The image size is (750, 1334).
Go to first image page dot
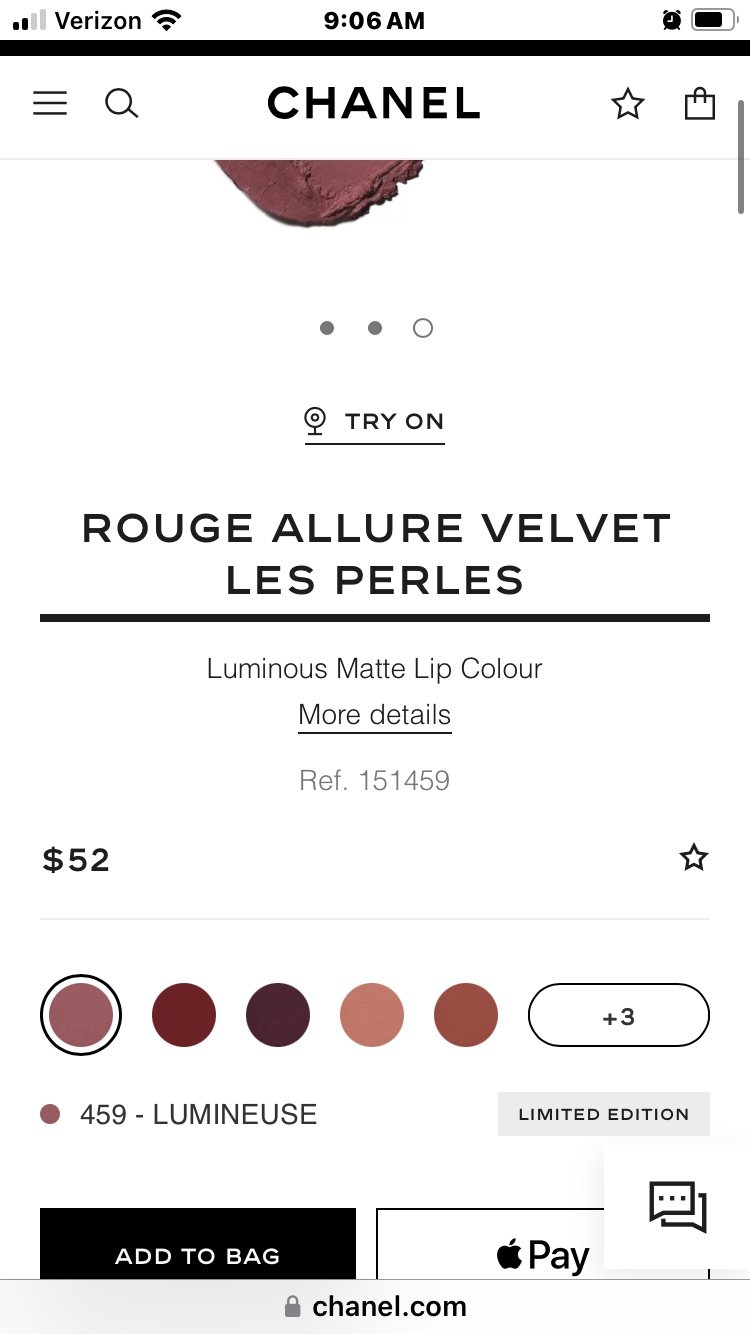point(327,328)
